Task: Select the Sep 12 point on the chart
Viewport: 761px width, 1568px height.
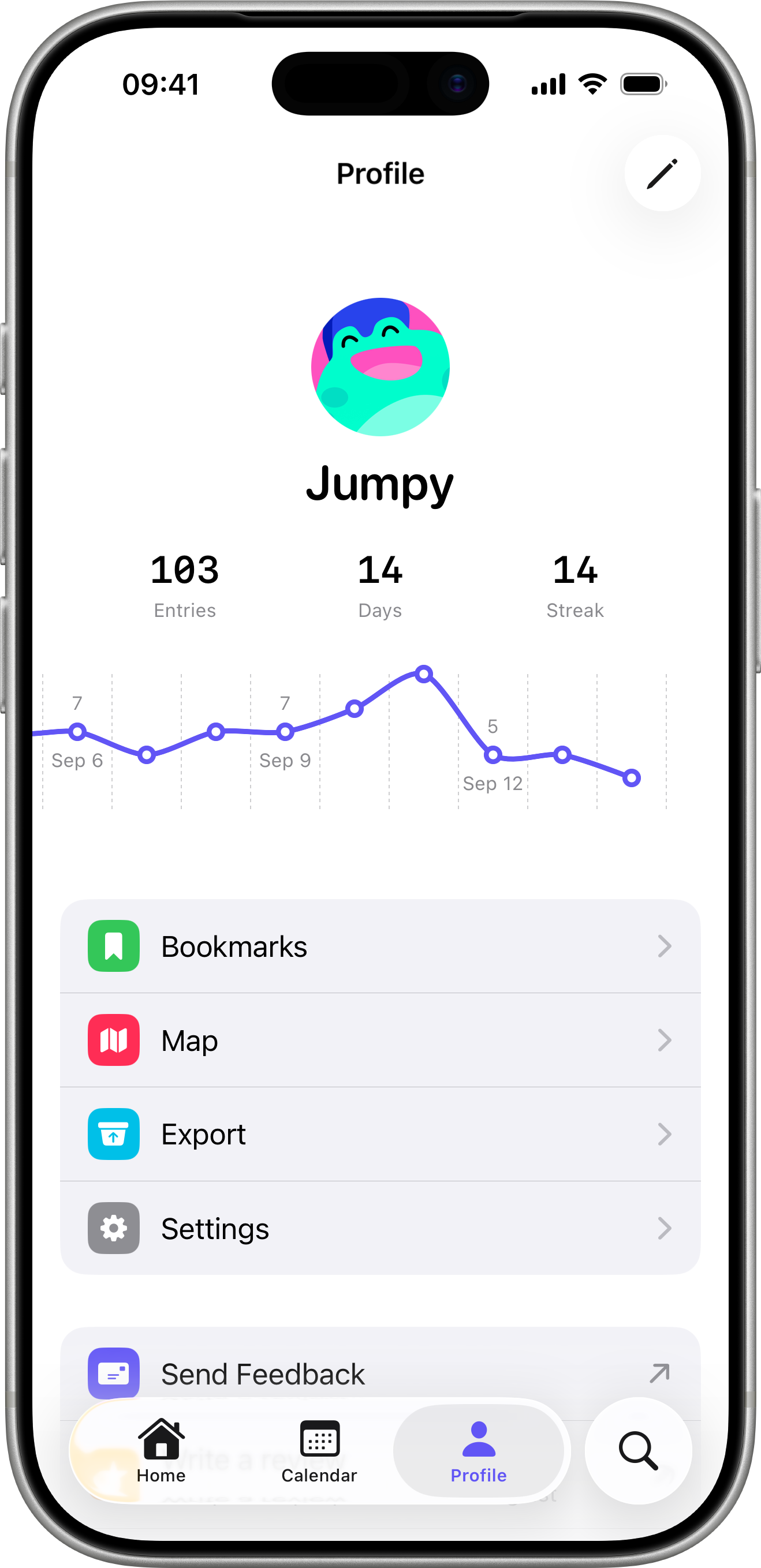Action: (x=493, y=755)
